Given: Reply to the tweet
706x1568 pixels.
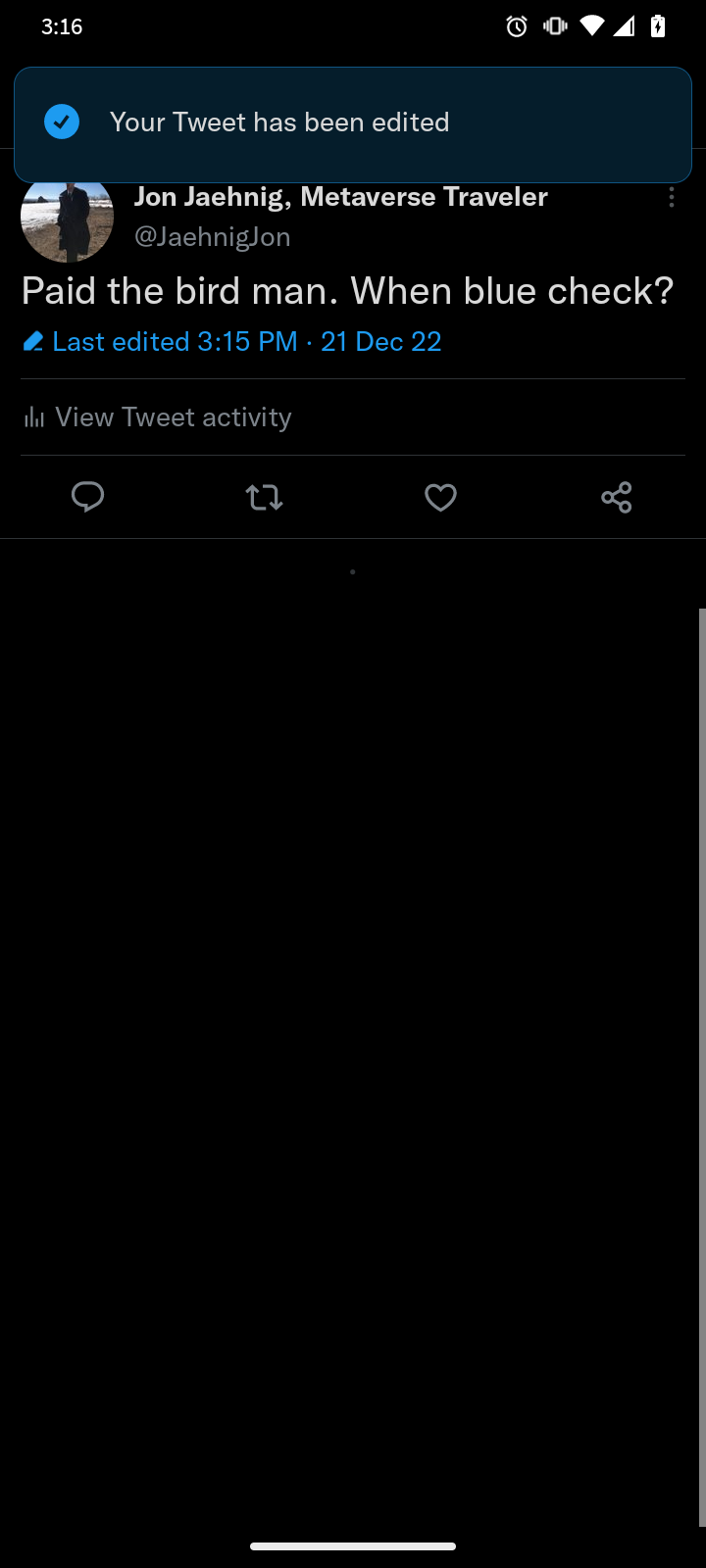Looking at the screenshot, I should 88,498.
